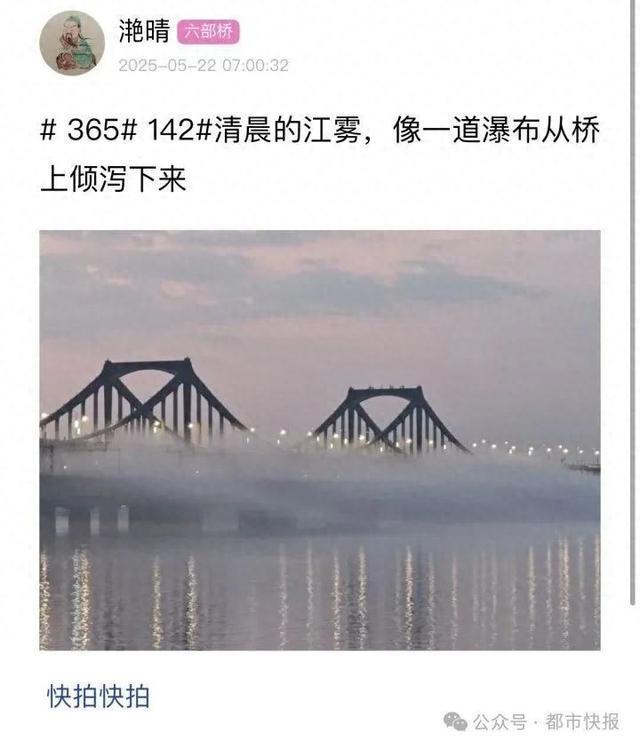
Task: View the foggy bridge photo full size
Action: (320, 440)
